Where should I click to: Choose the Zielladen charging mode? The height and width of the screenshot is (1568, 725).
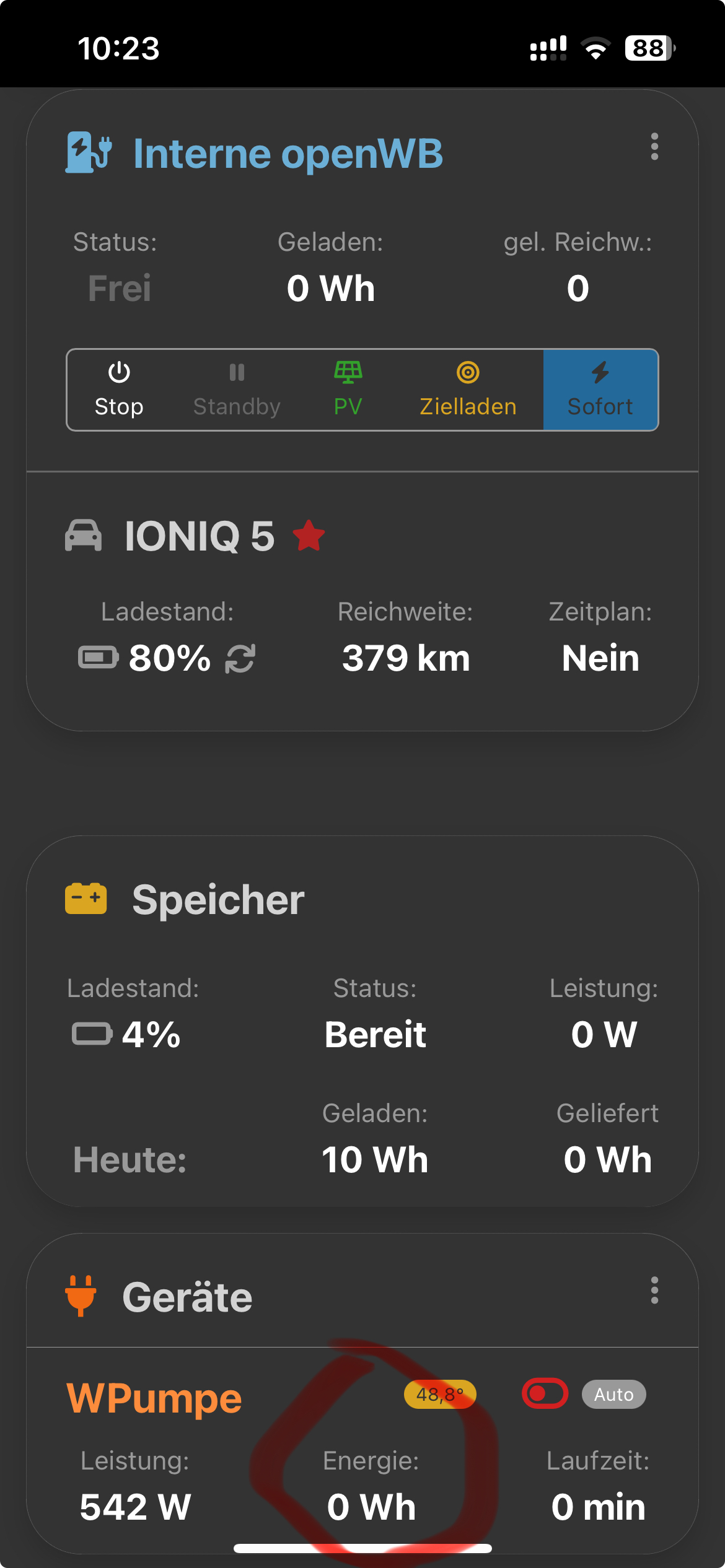[468, 390]
